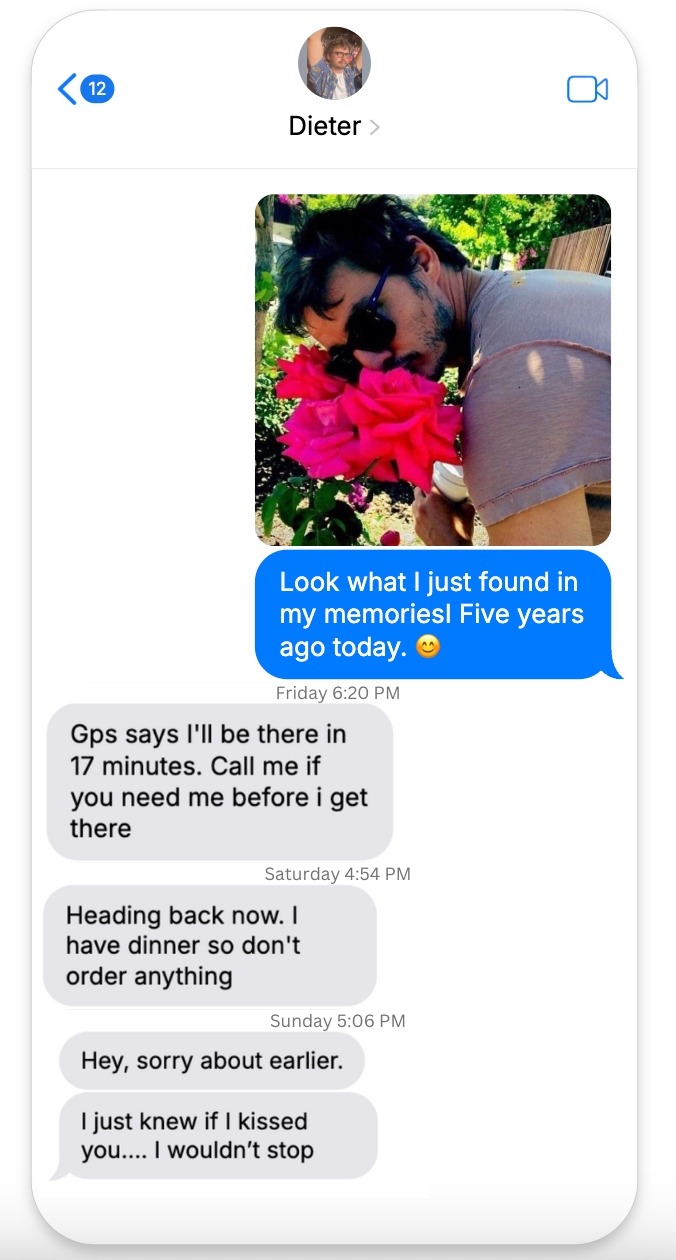
Task: Start a video call with Dieter
Action: click(x=587, y=89)
